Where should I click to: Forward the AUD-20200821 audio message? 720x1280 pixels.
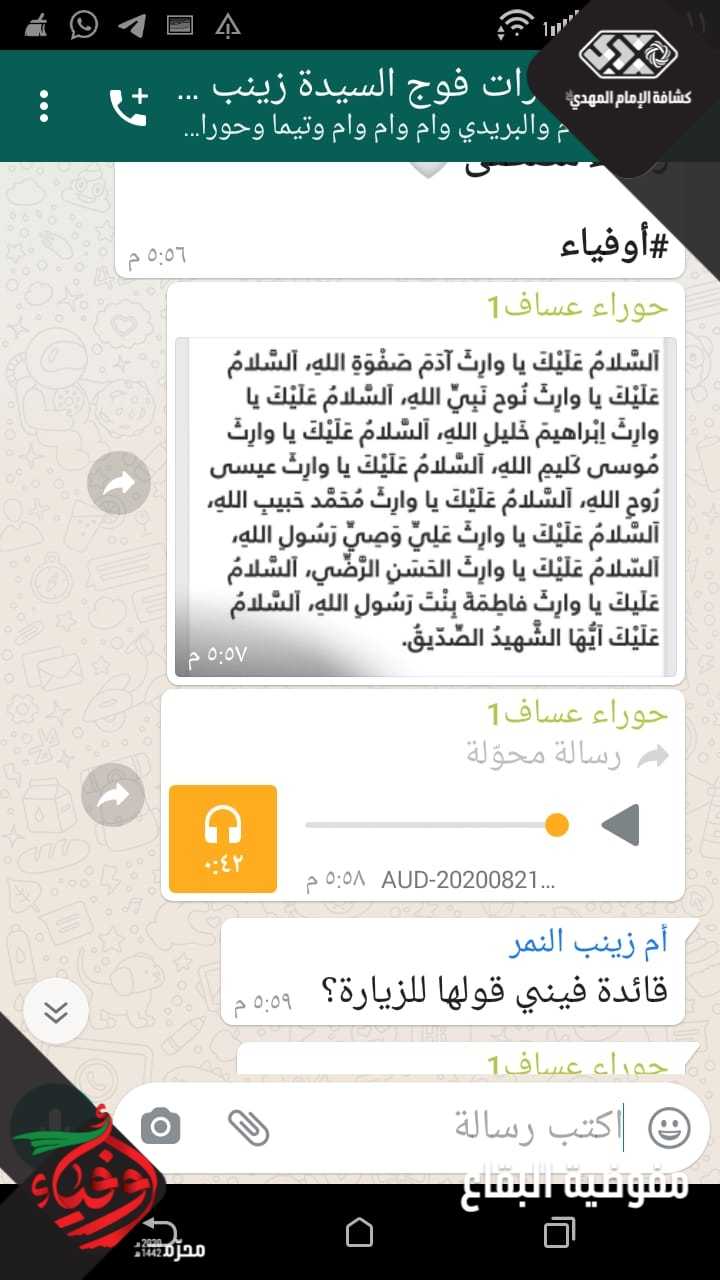115,795
